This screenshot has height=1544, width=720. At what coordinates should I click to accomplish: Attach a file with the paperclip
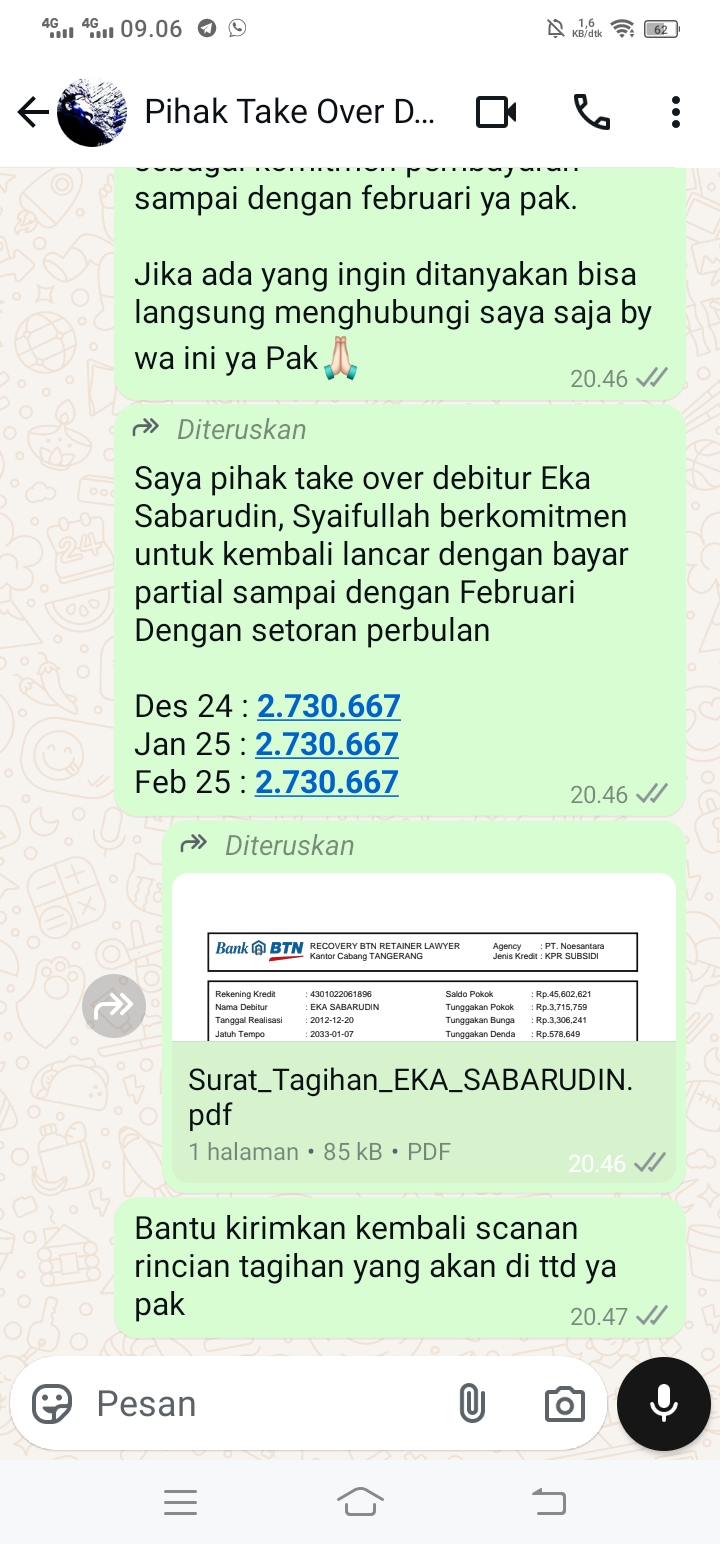pos(471,1404)
